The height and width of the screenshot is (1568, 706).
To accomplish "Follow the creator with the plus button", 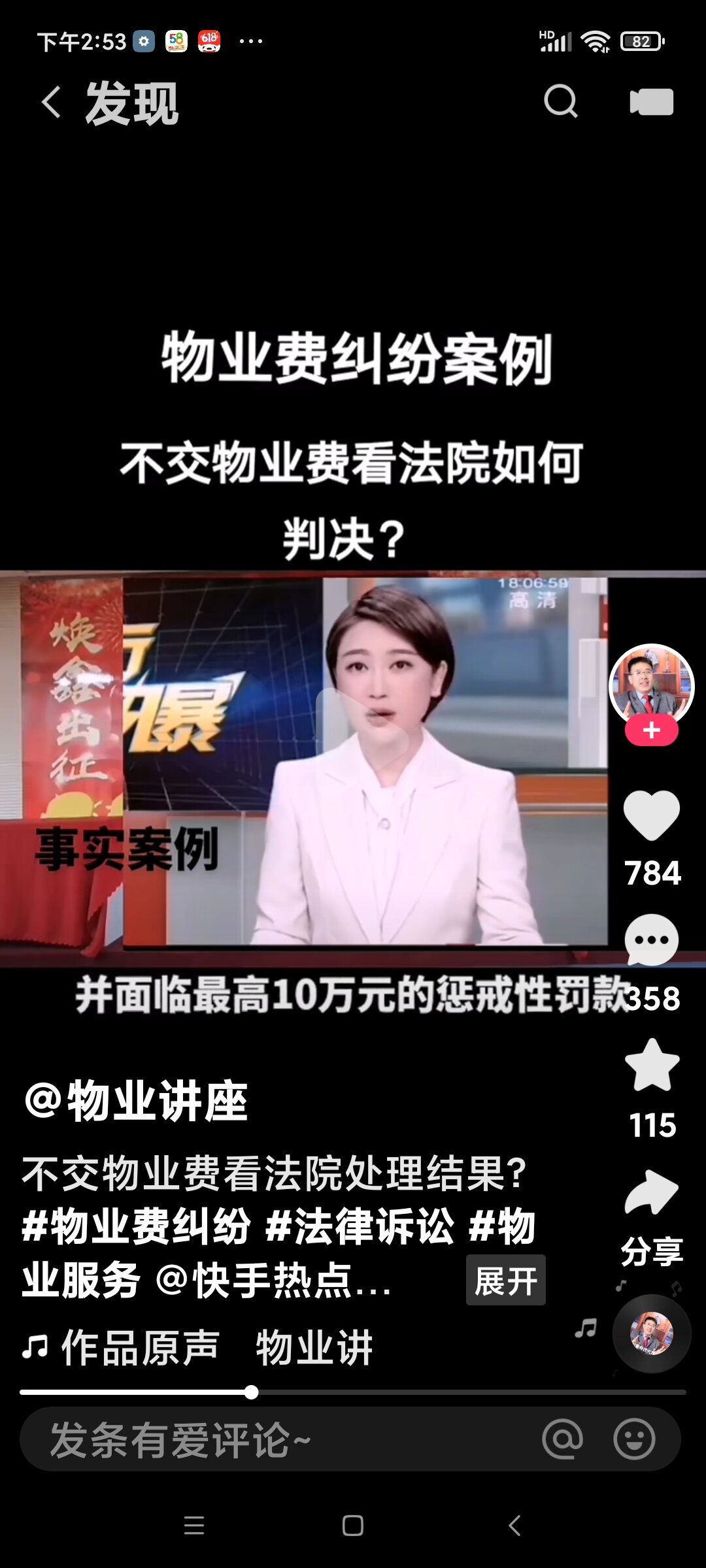I will click(651, 730).
